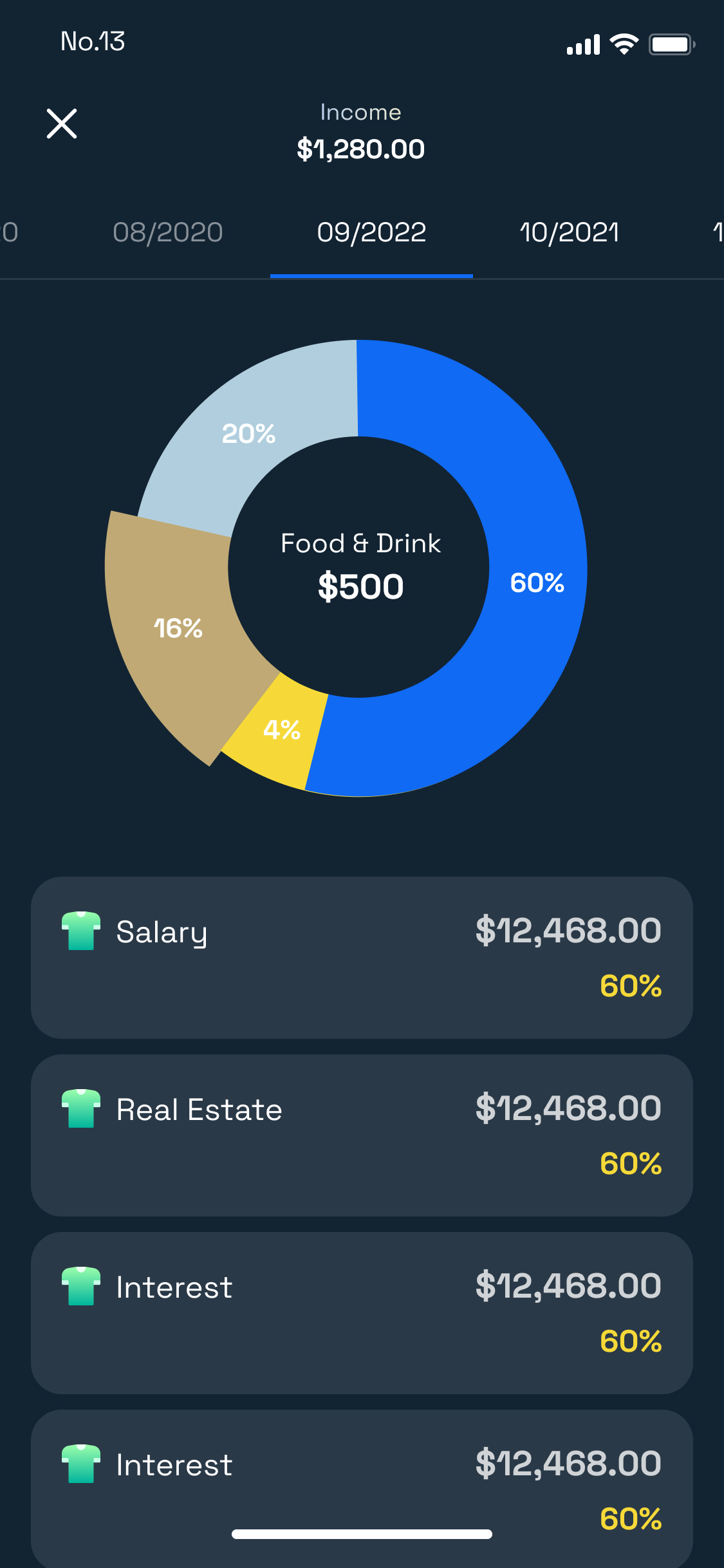
Task: Switch to the 10/2021 tab
Action: pos(569,232)
